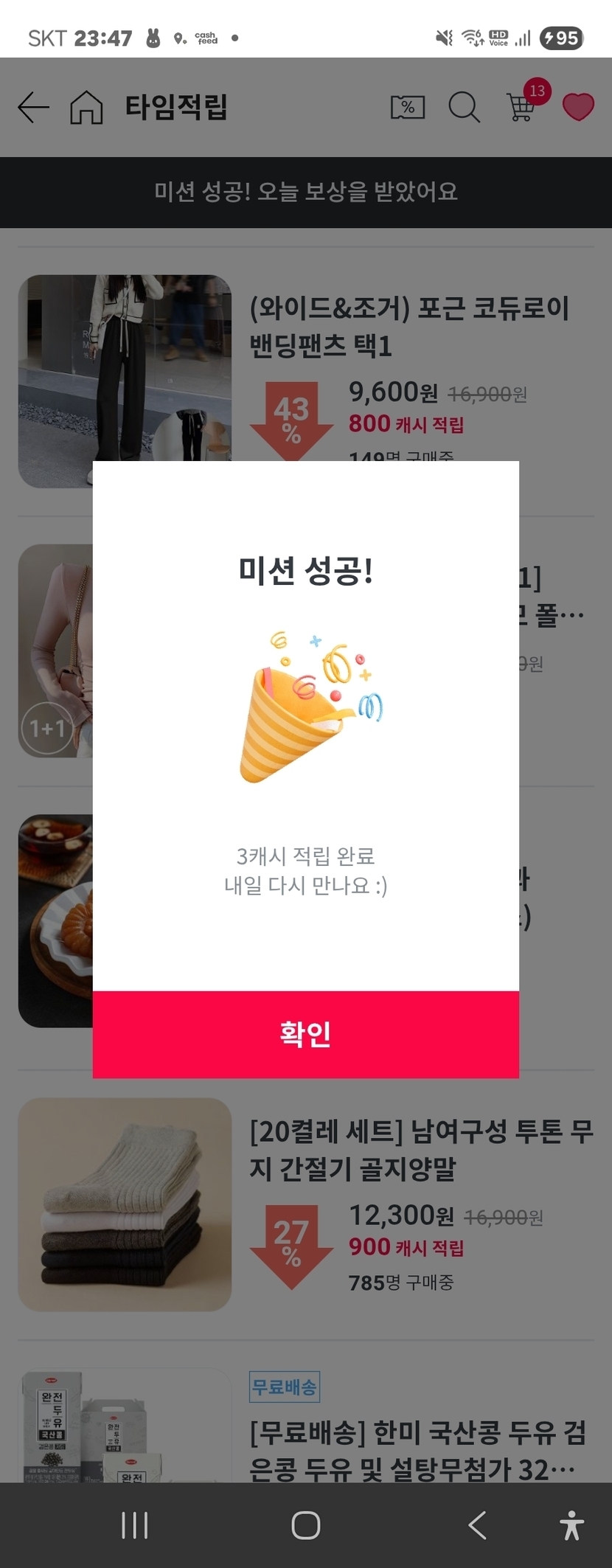Open the search magnifier
Screen dimensions: 612x1568
(465, 108)
